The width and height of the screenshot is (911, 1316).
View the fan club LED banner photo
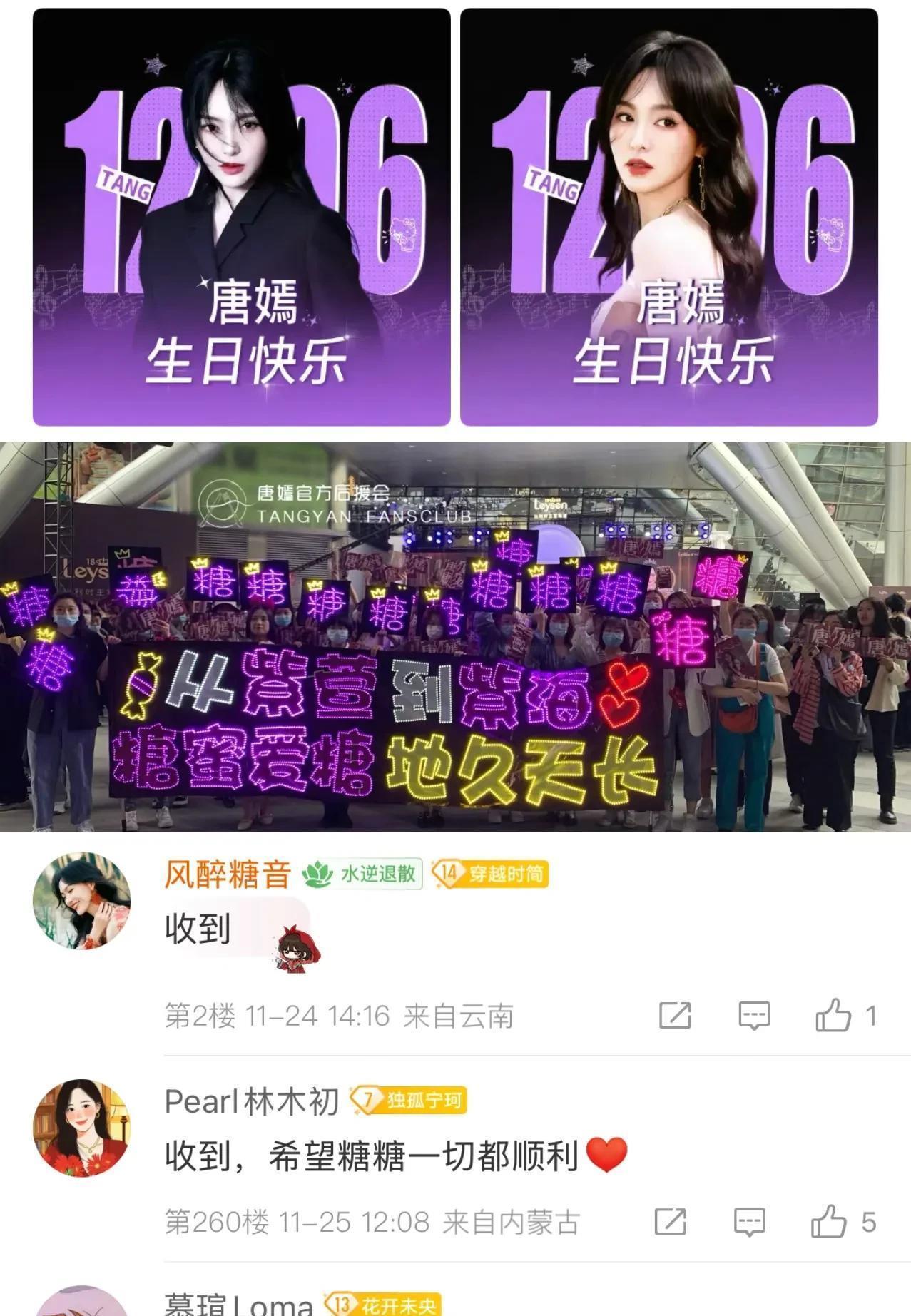tap(455, 636)
